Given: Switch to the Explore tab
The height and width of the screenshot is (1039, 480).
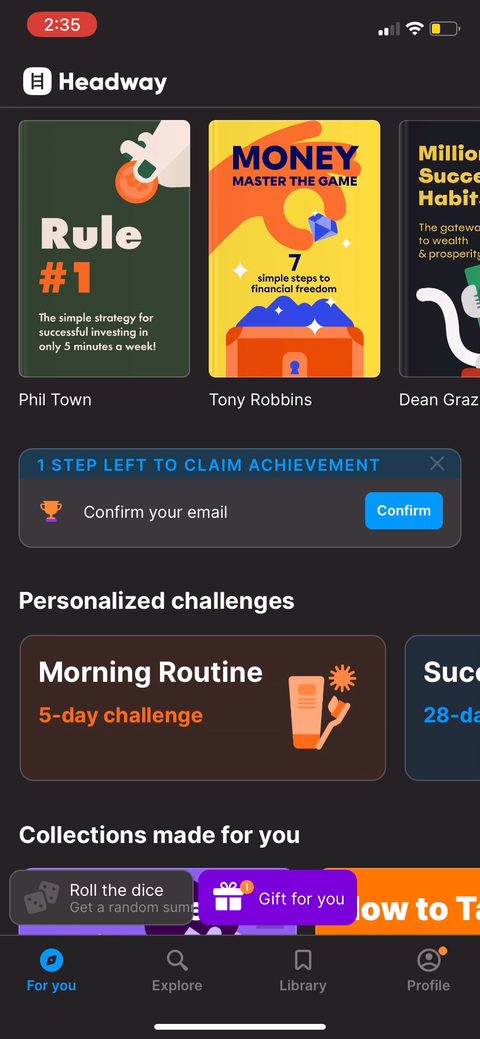Looking at the screenshot, I should pos(177,971).
